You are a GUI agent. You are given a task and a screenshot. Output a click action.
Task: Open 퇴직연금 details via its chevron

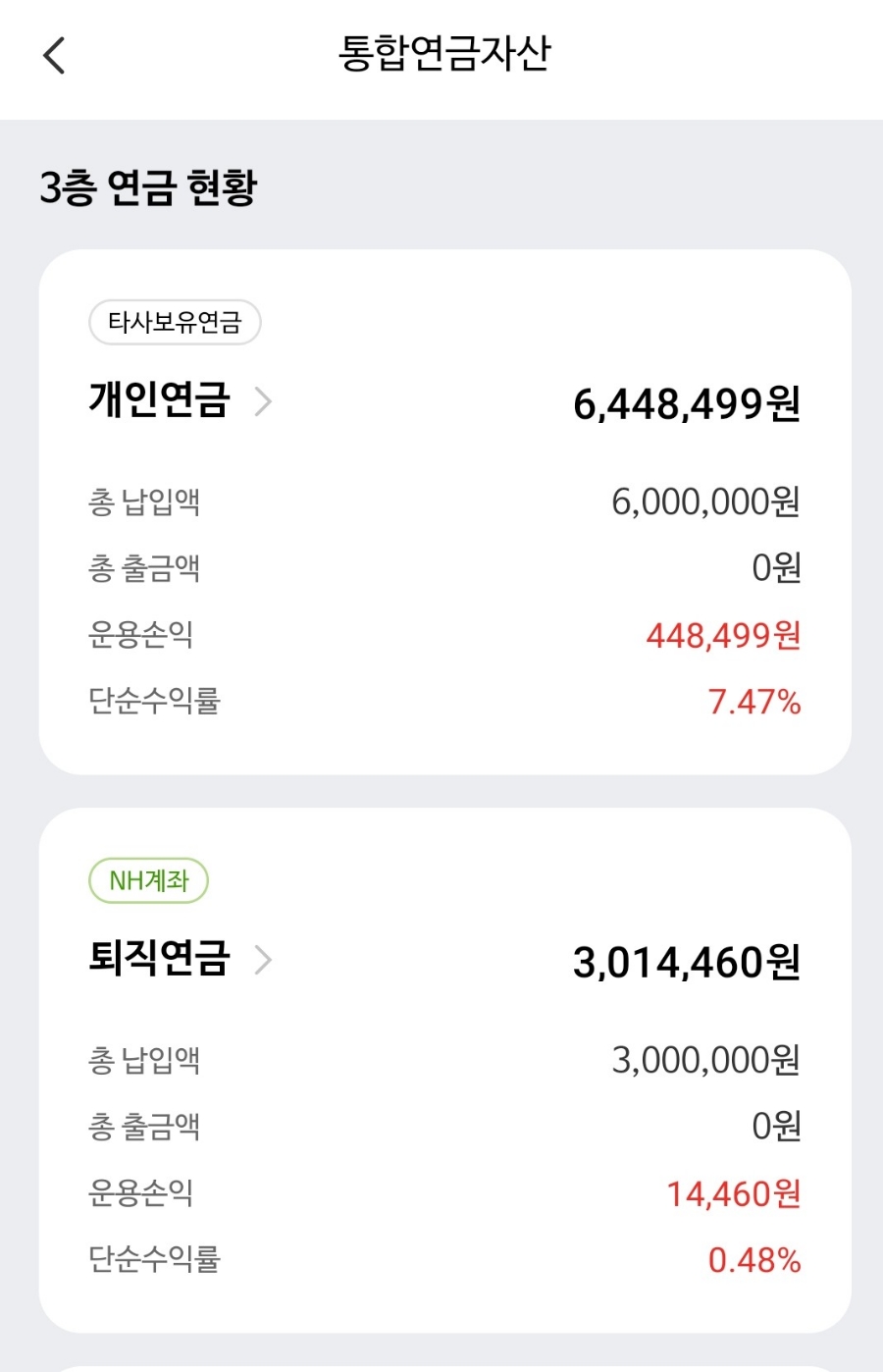[262, 960]
